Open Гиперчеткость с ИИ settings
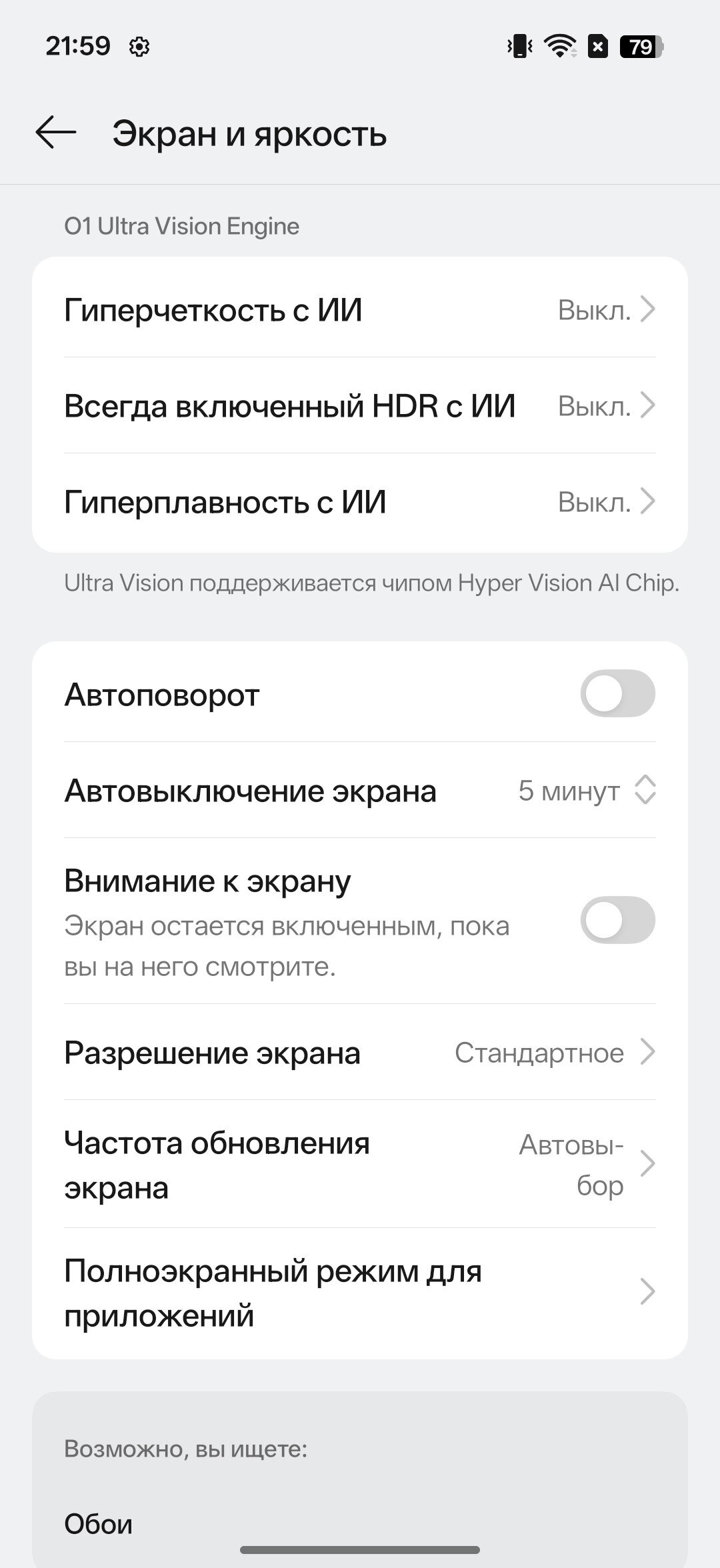 (x=360, y=310)
